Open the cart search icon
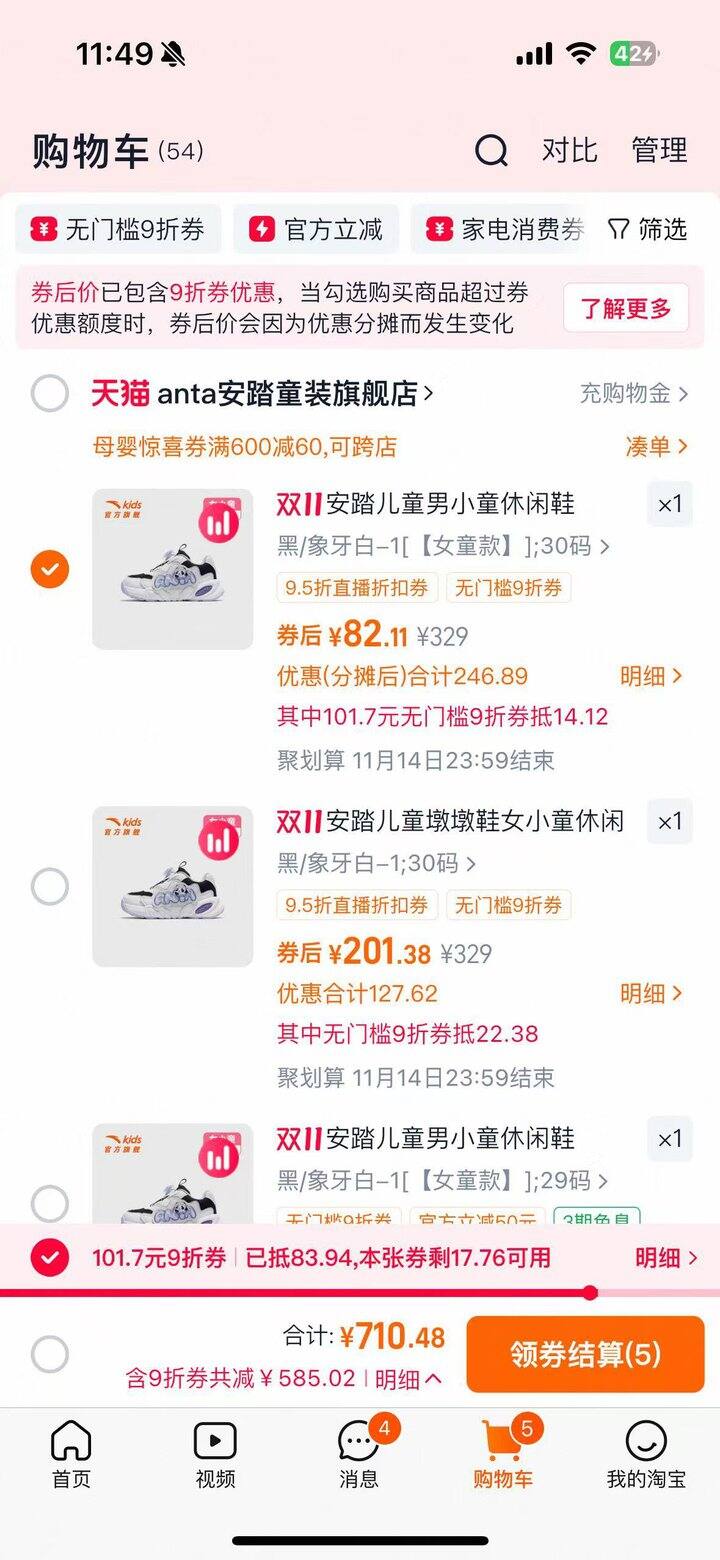This screenshot has height=1560, width=720. pos(491,151)
